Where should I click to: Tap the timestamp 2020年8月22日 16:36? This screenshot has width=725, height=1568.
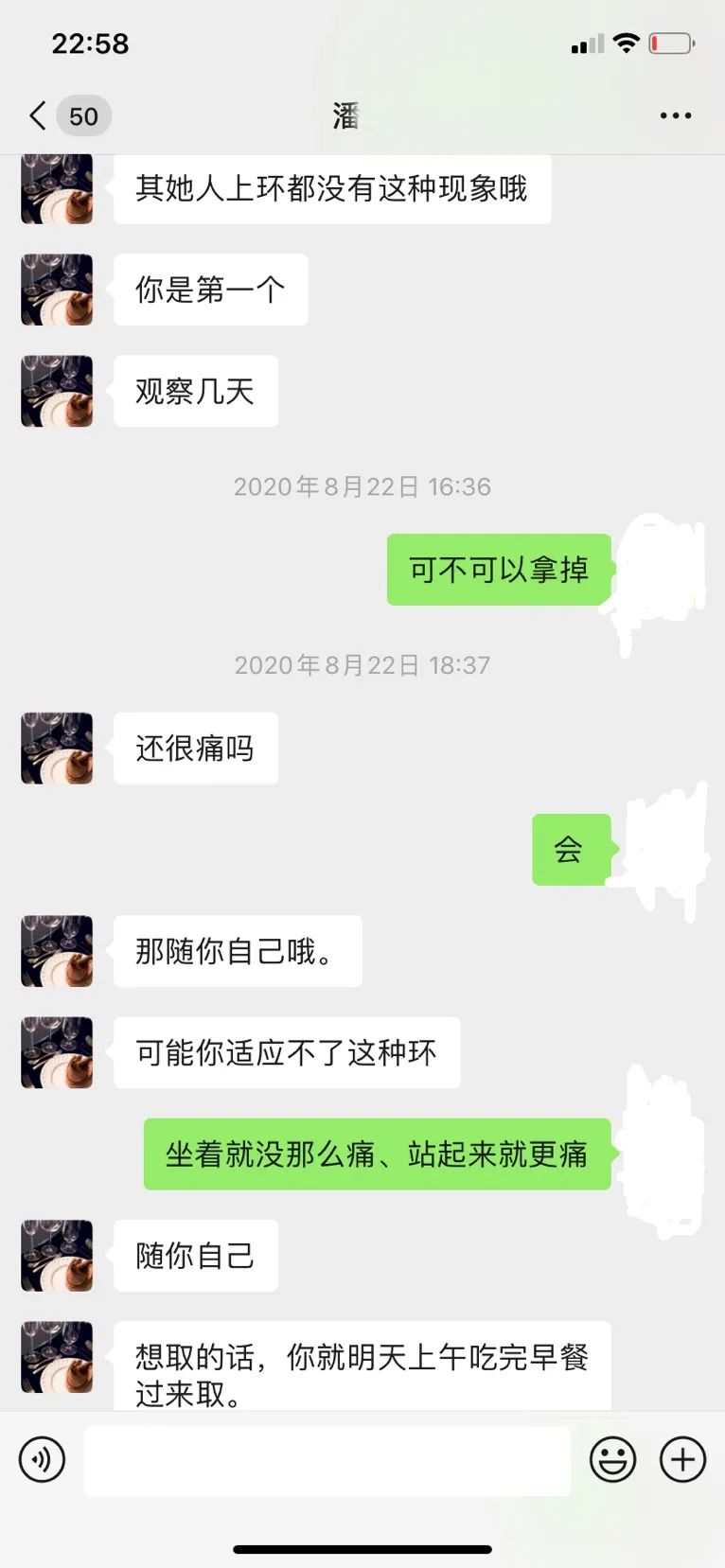(x=362, y=486)
